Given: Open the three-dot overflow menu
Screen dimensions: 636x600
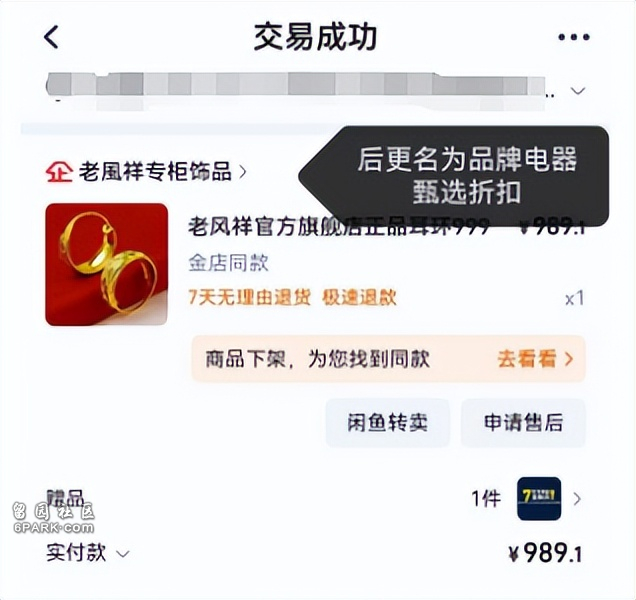Looking at the screenshot, I should coord(573,38).
